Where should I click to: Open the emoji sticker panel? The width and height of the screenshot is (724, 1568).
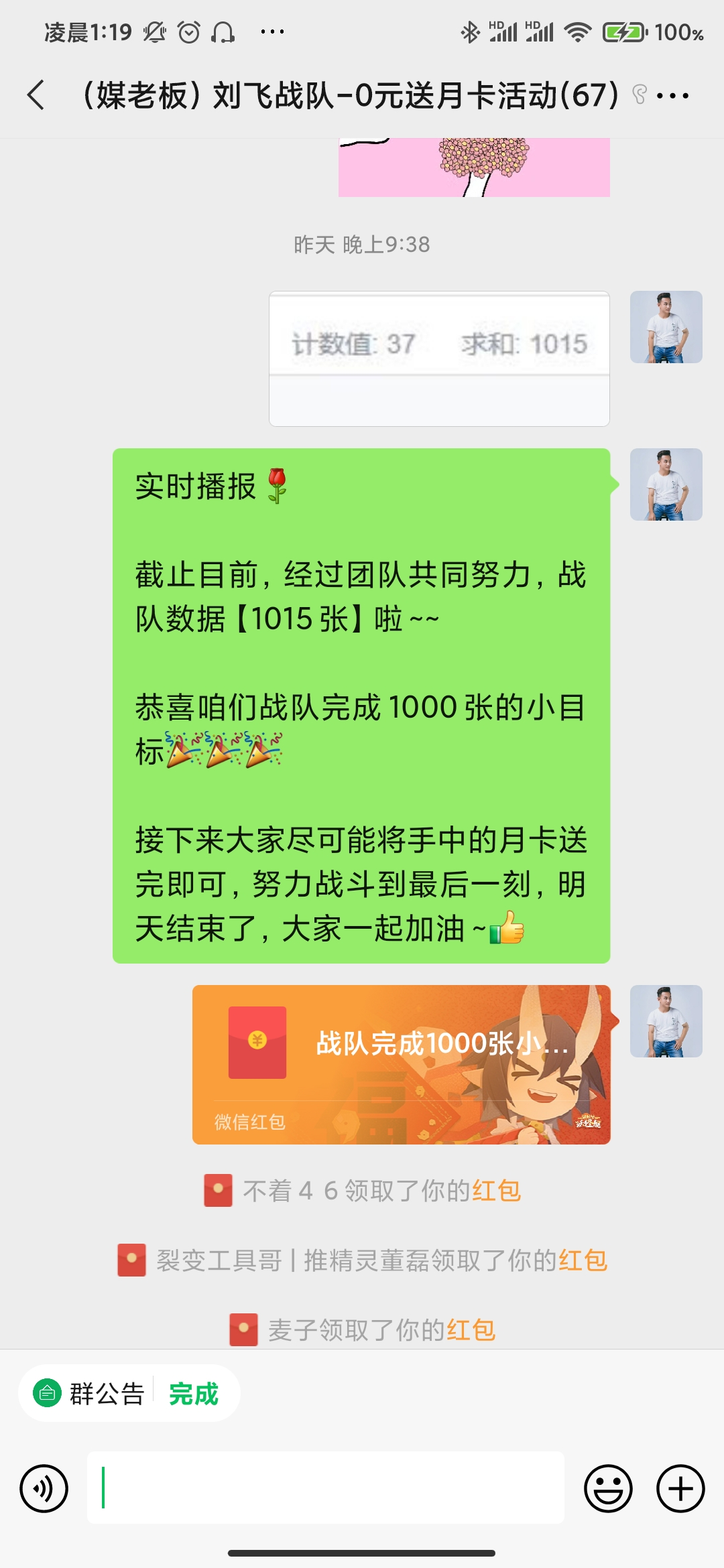point(608,1489)
